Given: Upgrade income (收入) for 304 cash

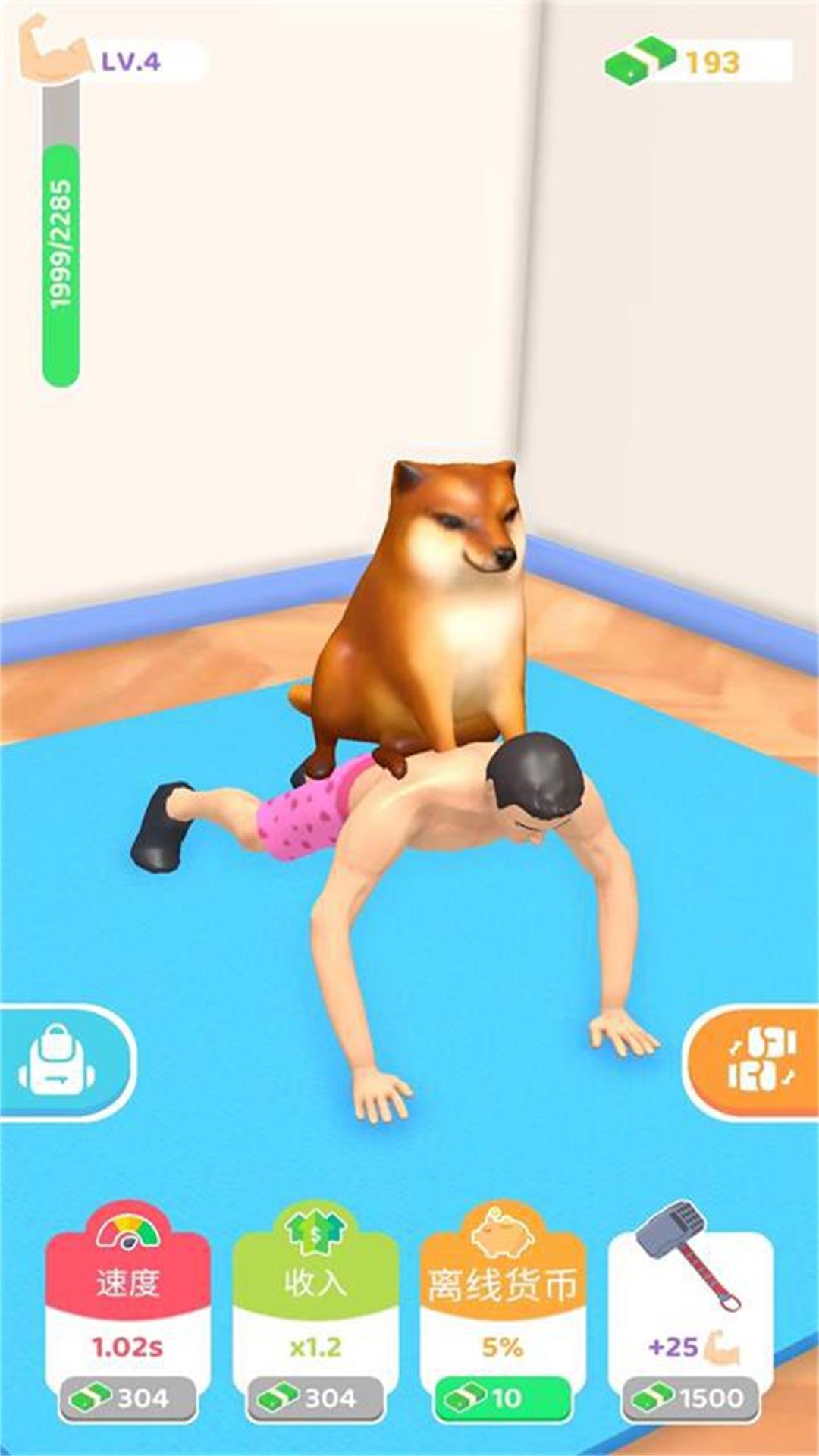Looking at the screenshot, I should (315, 1397).
